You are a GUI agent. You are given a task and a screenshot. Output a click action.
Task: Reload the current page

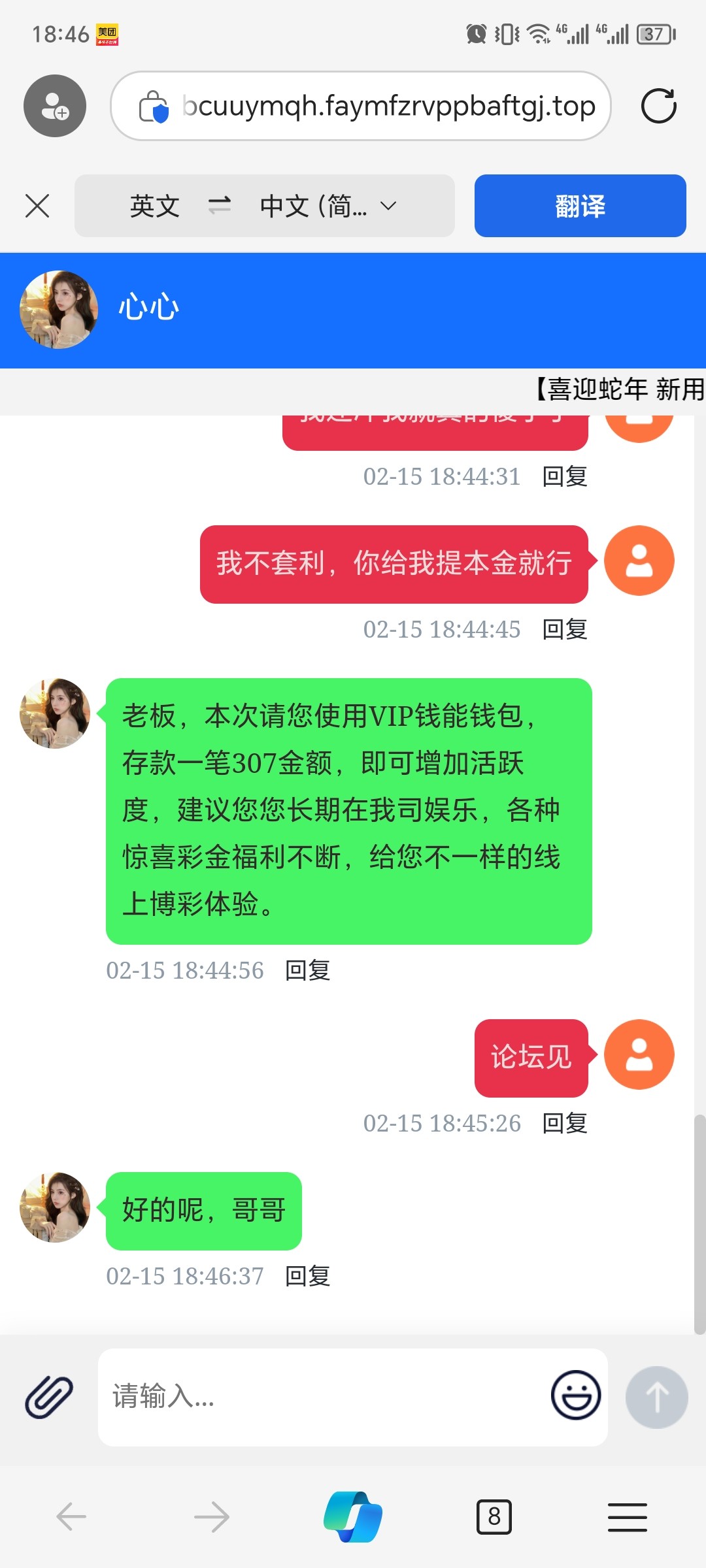coord(658,106)
